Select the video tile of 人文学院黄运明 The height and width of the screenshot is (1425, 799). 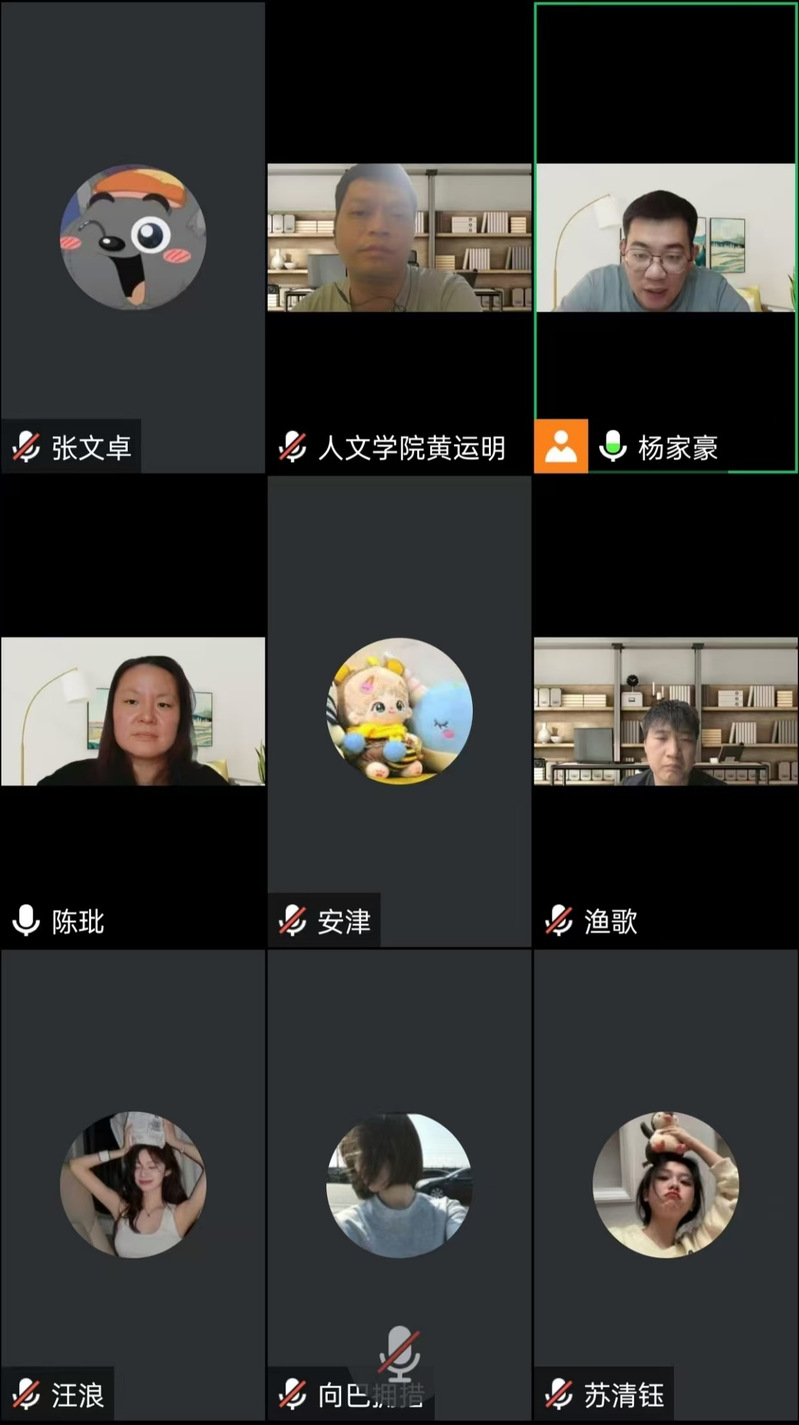click(x=399, y=237)
